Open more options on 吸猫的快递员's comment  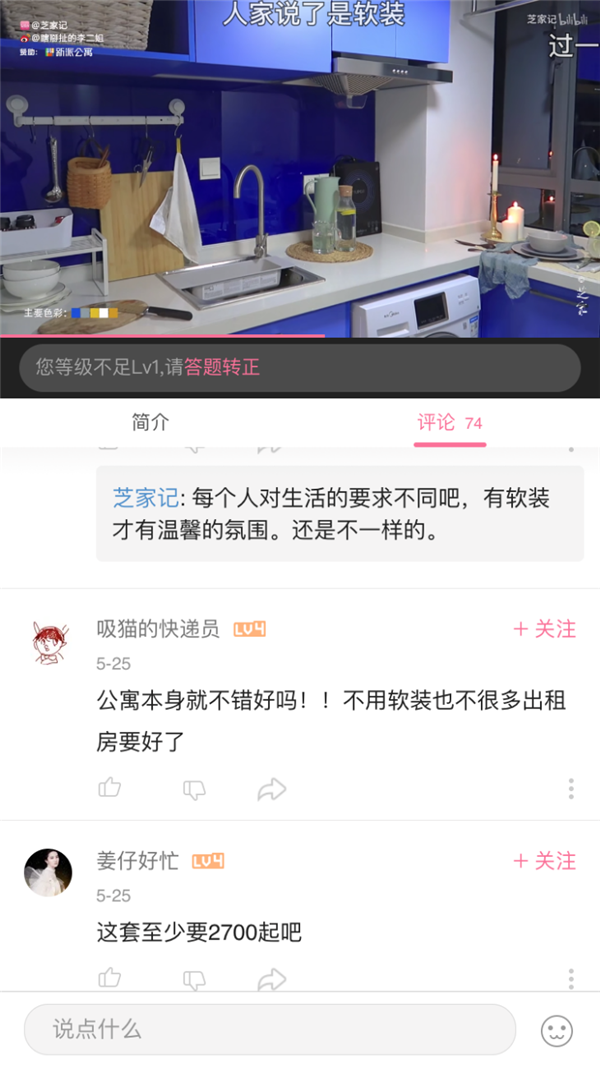click(571, 789)
